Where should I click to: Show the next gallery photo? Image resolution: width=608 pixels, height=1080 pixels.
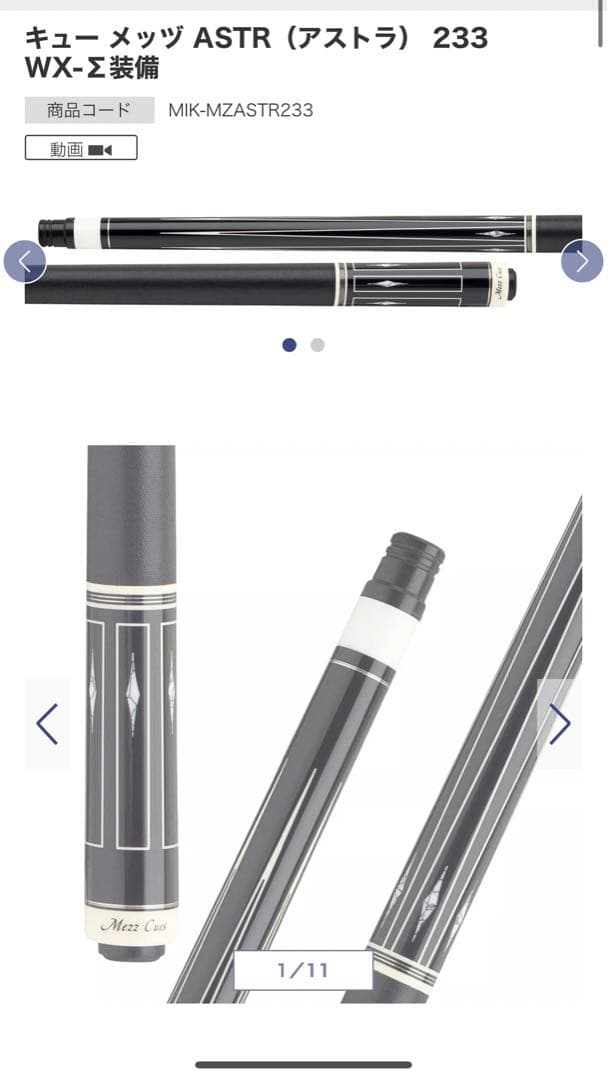click(x=559, y=724)
